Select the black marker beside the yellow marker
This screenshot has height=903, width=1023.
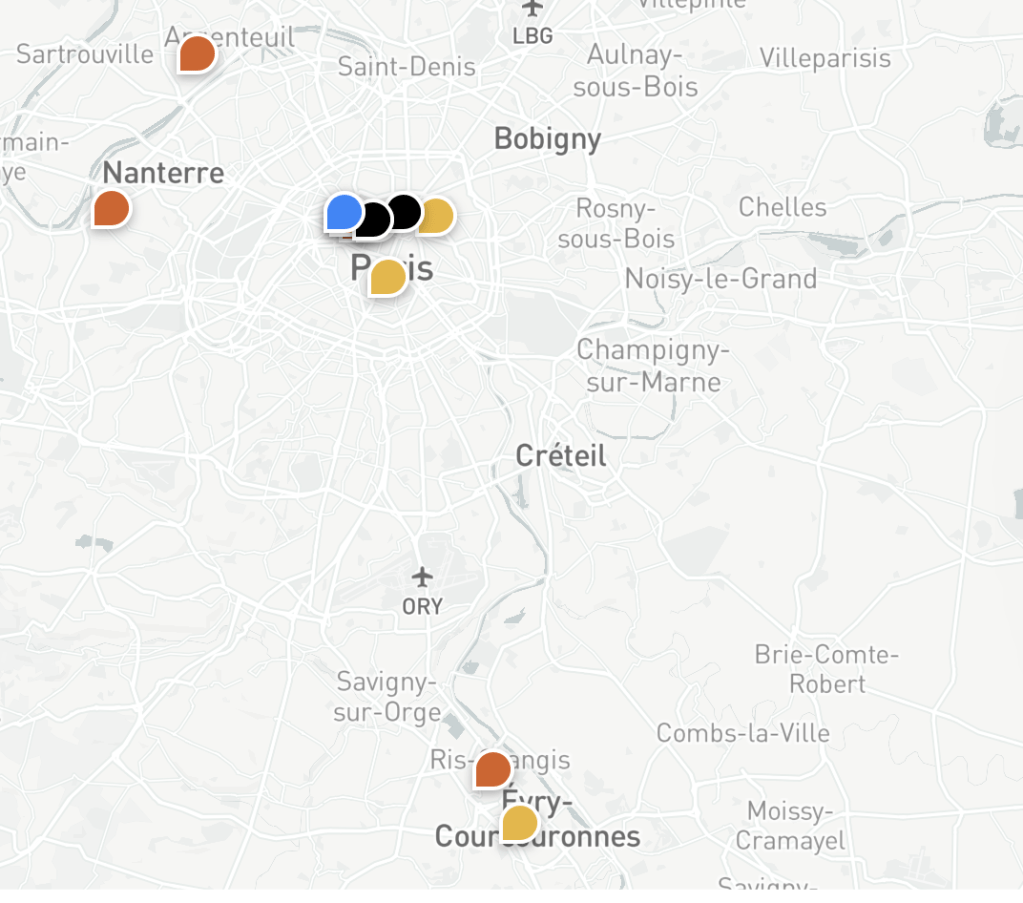tap(404, 211)
